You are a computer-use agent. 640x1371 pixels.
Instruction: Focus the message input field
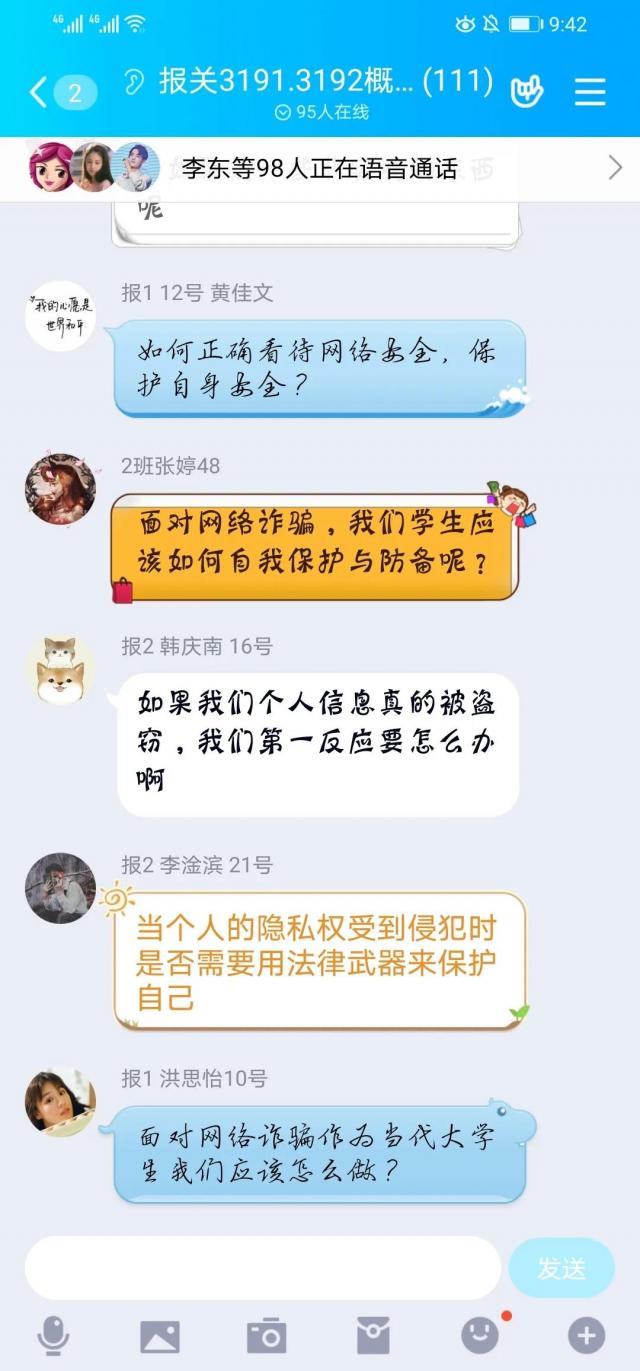[x=262, y=1268]
